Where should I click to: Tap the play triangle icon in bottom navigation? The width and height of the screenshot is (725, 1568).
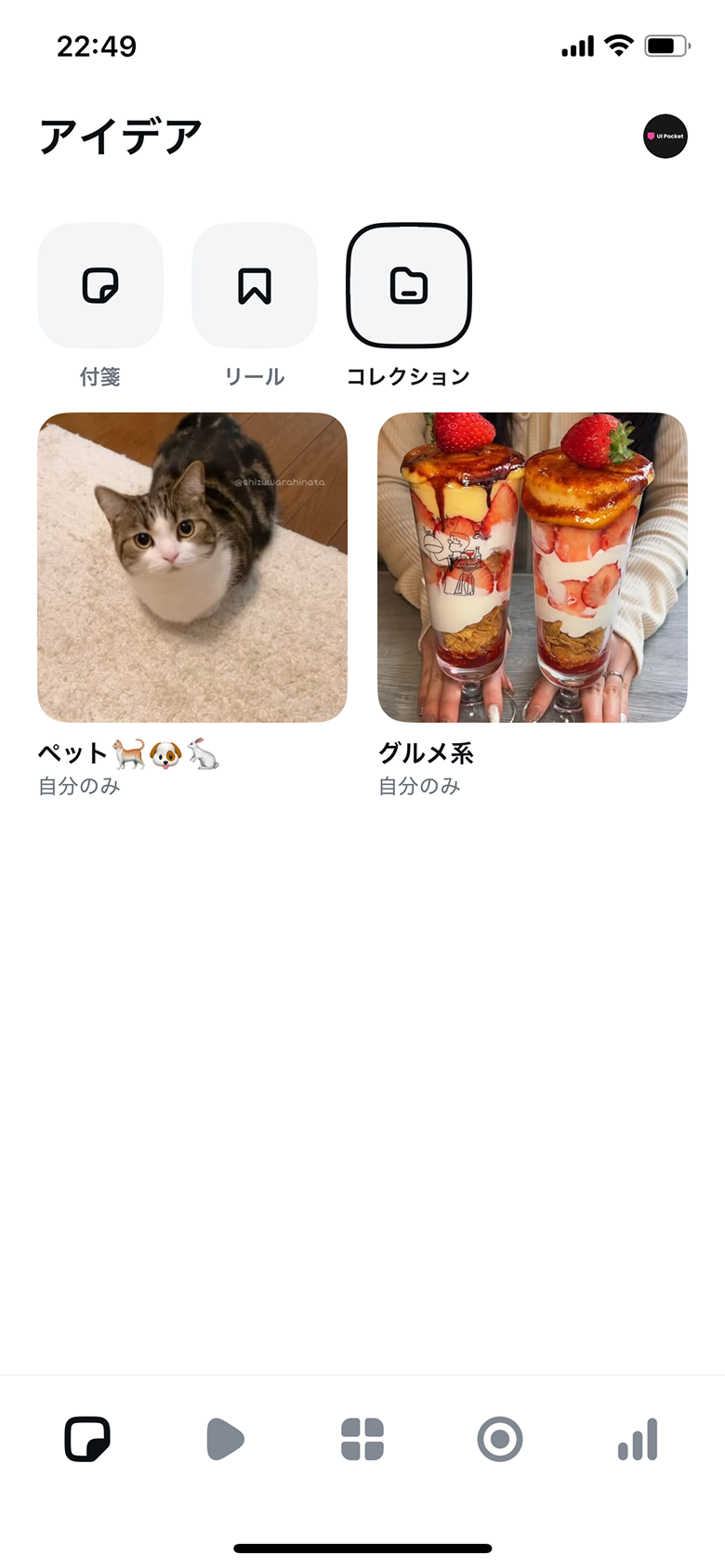tap(225, 1440)
